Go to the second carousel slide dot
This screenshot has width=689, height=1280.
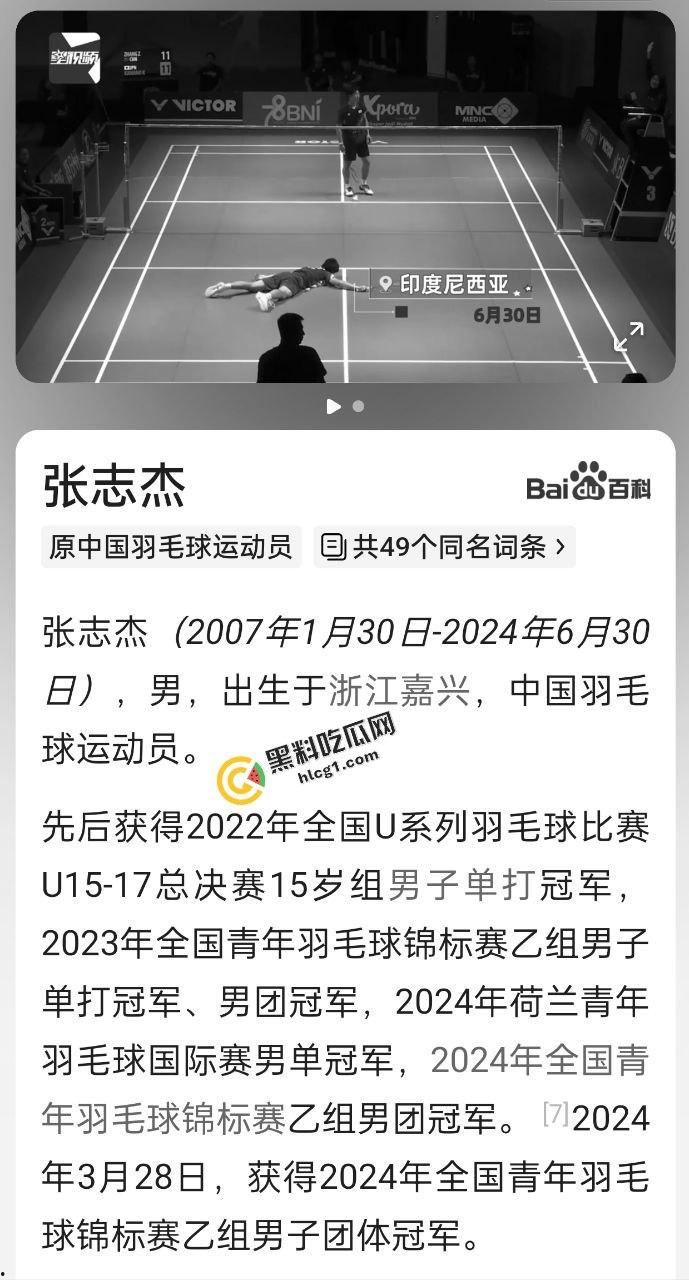click(x=359, y=406)
